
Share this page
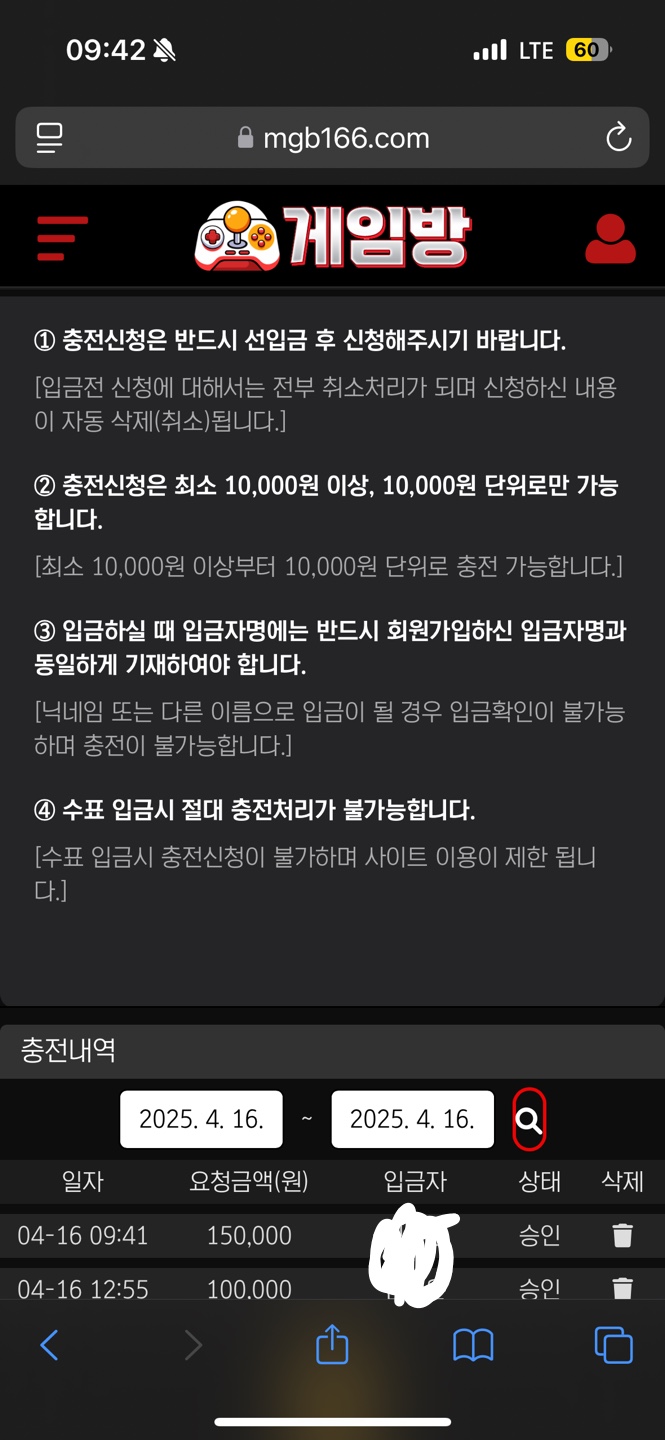[x=332, y=1344]
